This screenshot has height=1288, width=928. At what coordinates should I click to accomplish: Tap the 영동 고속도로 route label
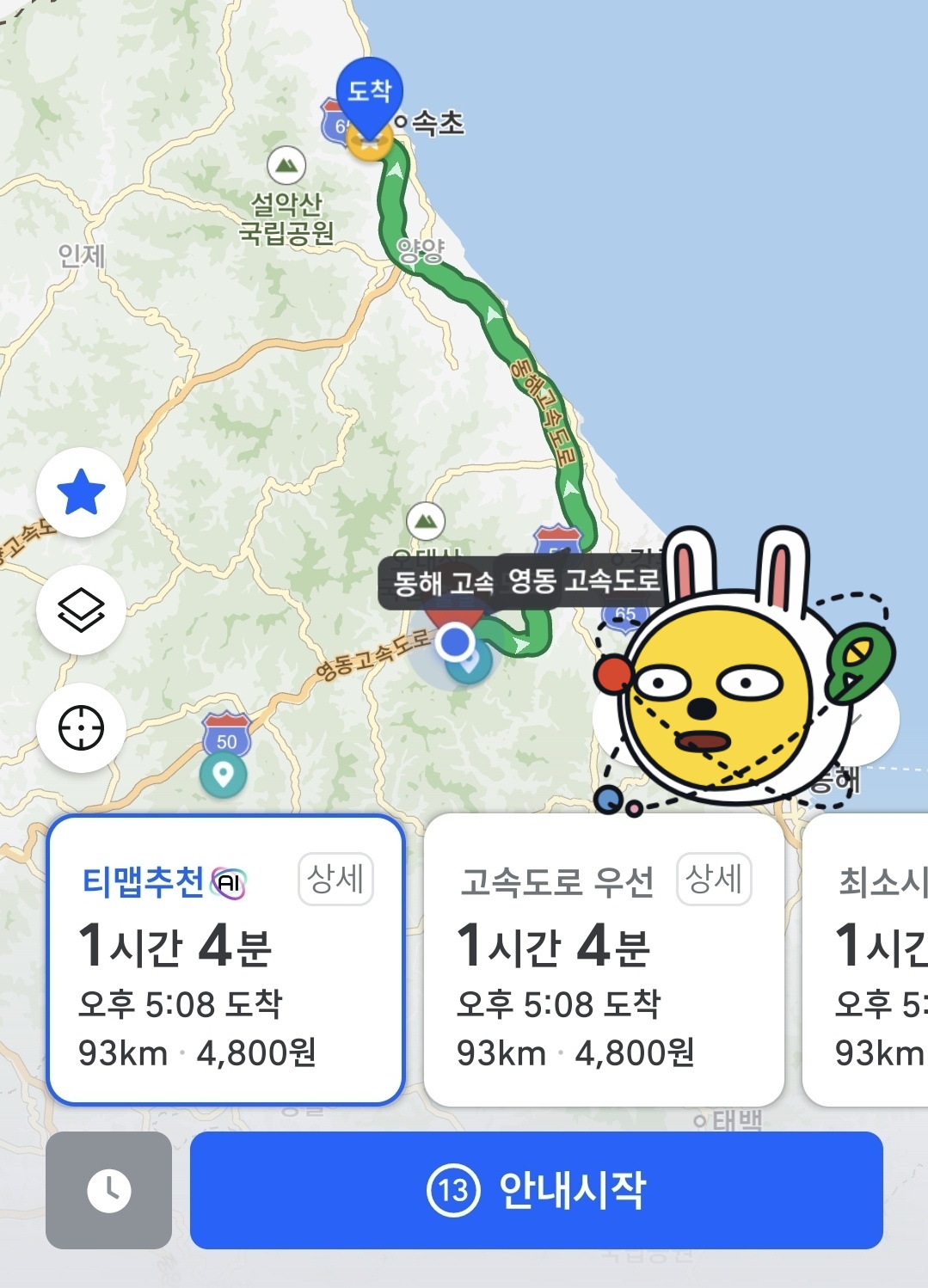click(583, 581)
